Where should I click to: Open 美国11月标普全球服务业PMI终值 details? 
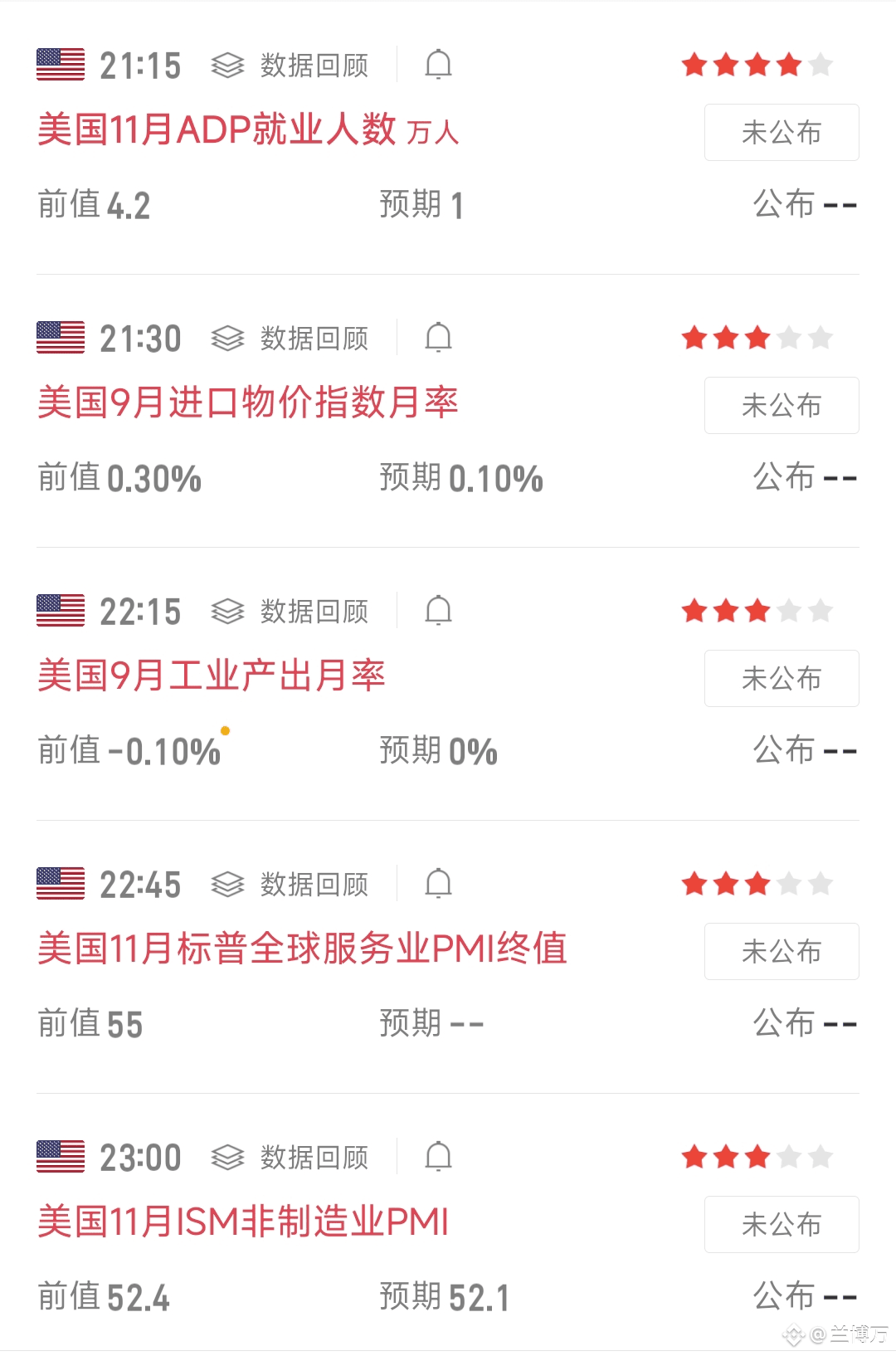pyautogui.click(x=302, y=949)
